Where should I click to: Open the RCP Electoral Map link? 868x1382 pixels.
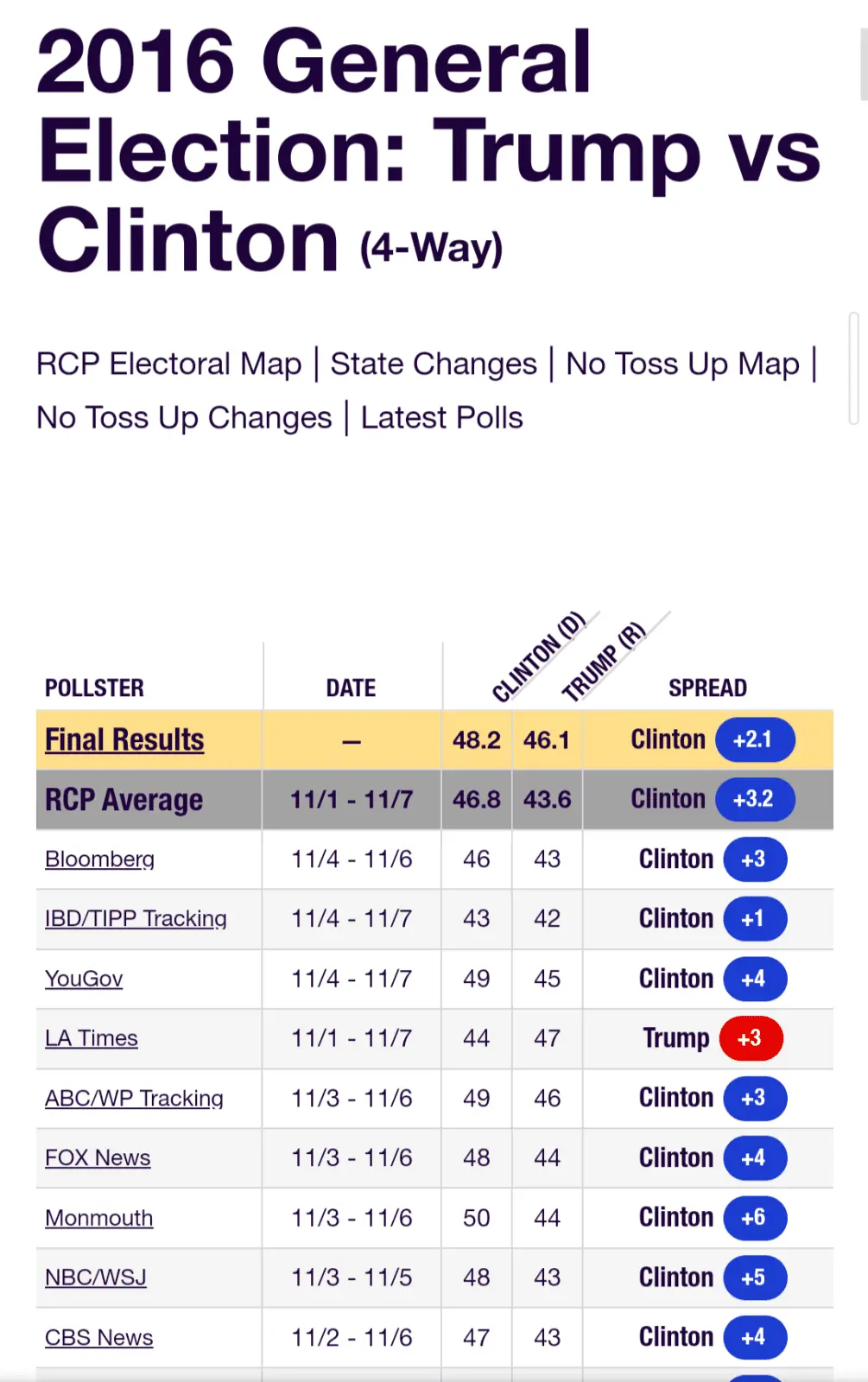(168, 365)
